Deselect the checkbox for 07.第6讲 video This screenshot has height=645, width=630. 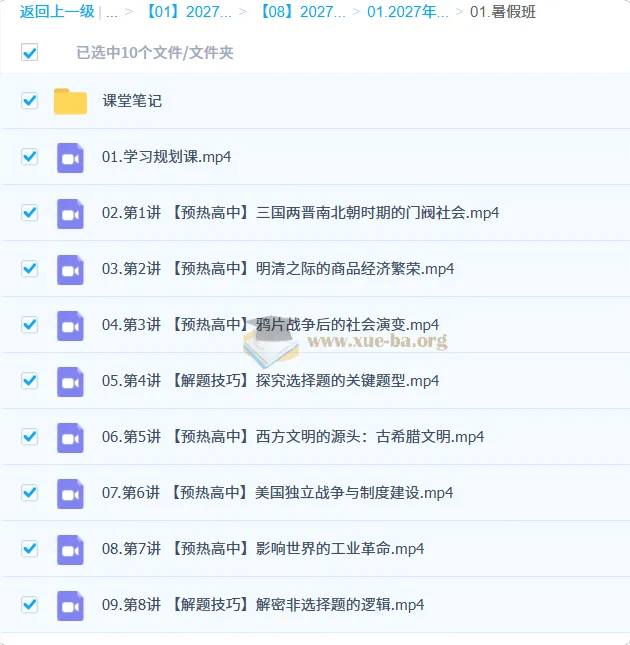[30, 492]
